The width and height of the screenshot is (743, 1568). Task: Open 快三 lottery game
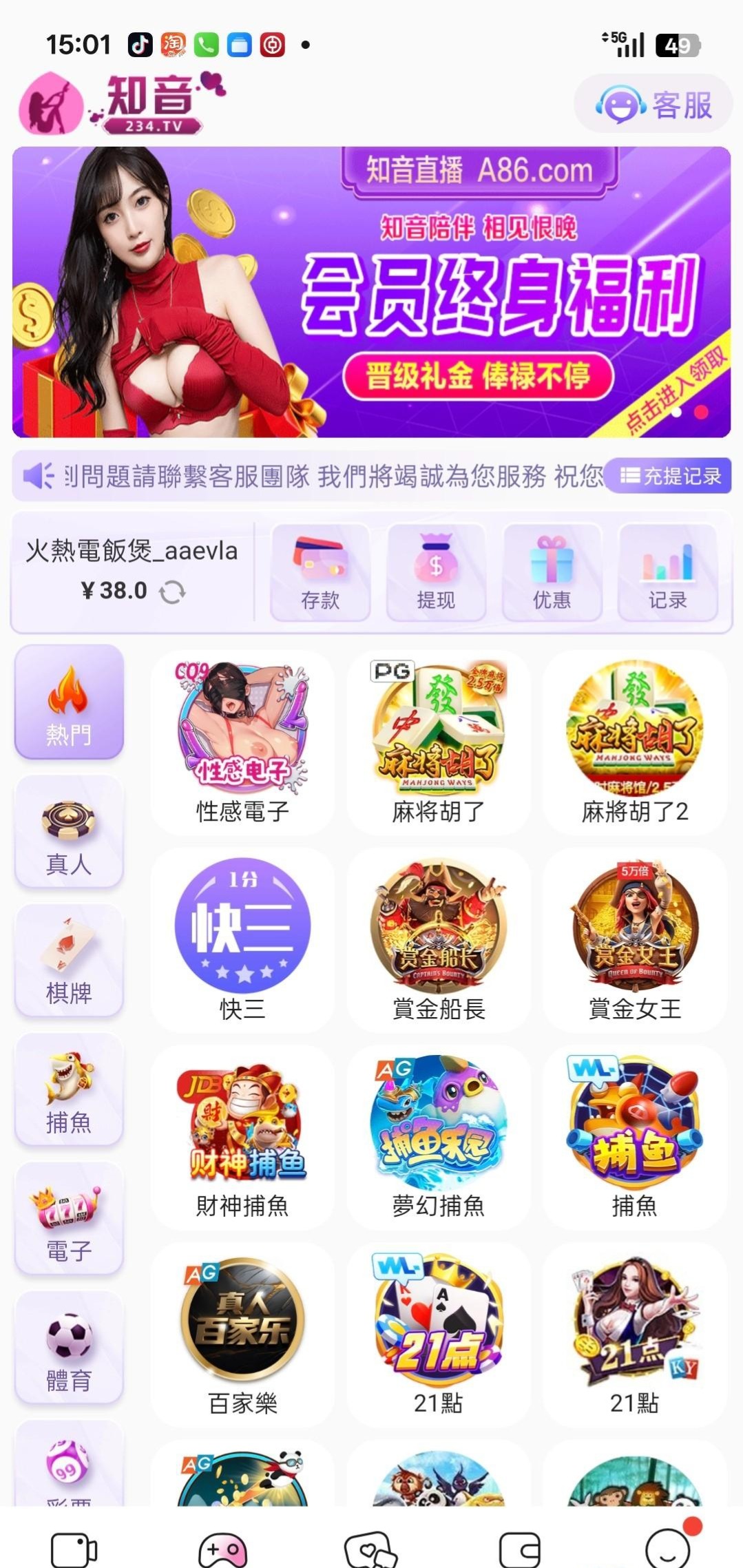(x=242, y=939)
